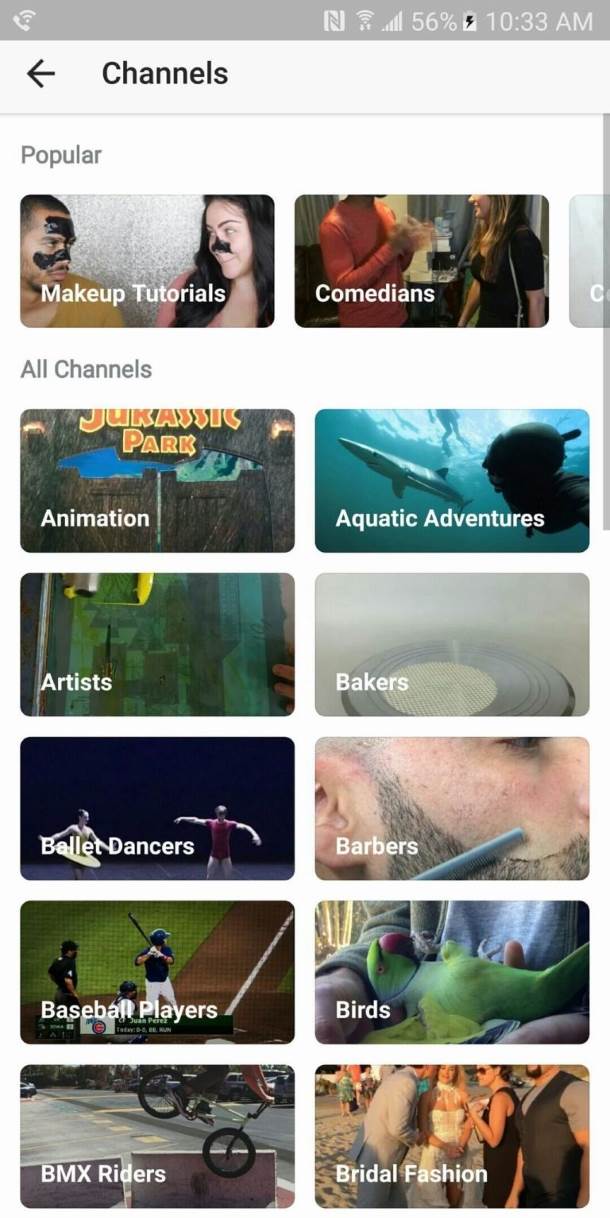Open the BMX Riders channel
Image resolution: width=610 pixels, height=1218 pixels.
(x=157, y=1136)
